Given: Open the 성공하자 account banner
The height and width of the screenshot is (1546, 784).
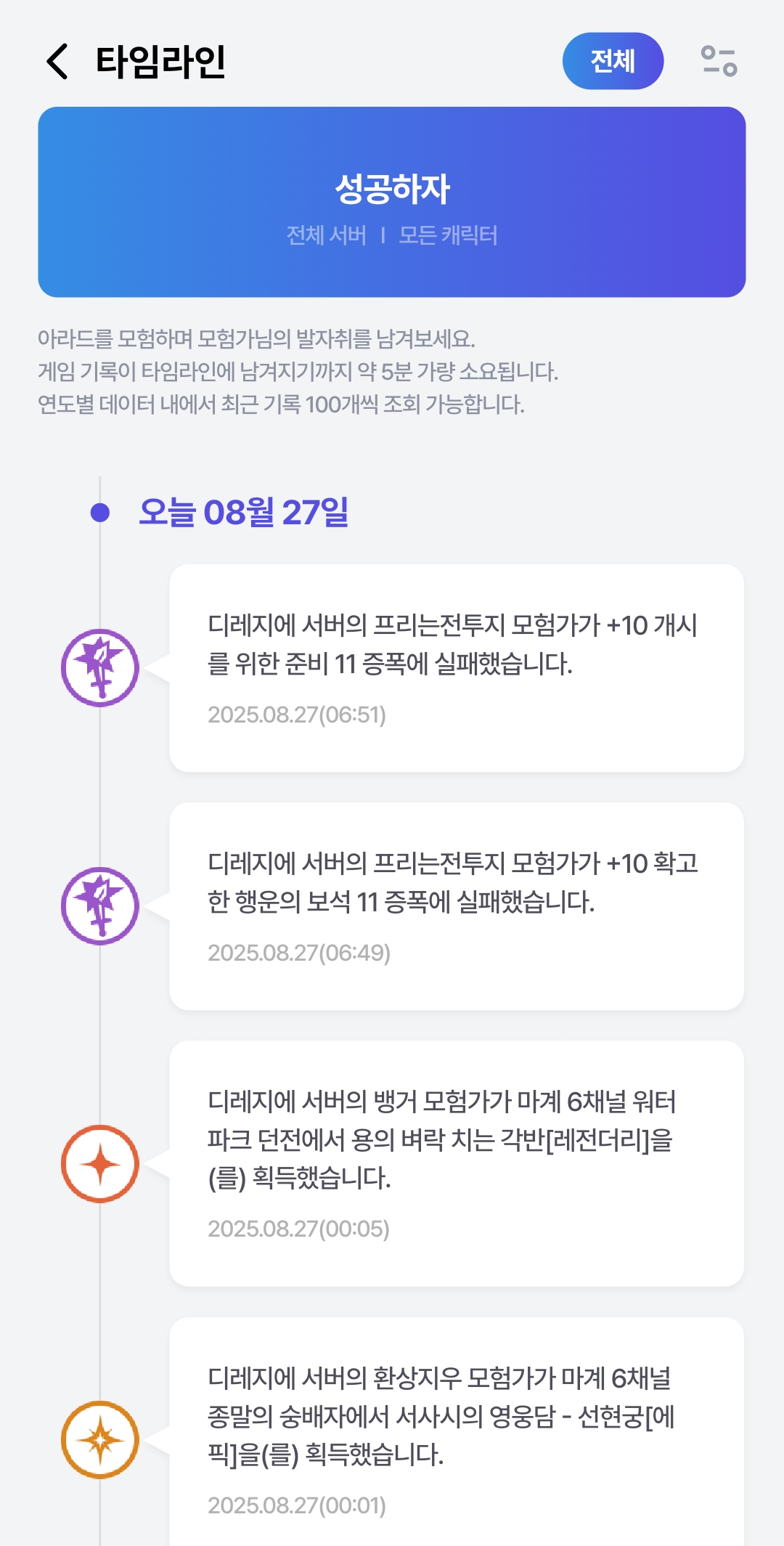Looking at the screenshot, I should tap(392, 202).
